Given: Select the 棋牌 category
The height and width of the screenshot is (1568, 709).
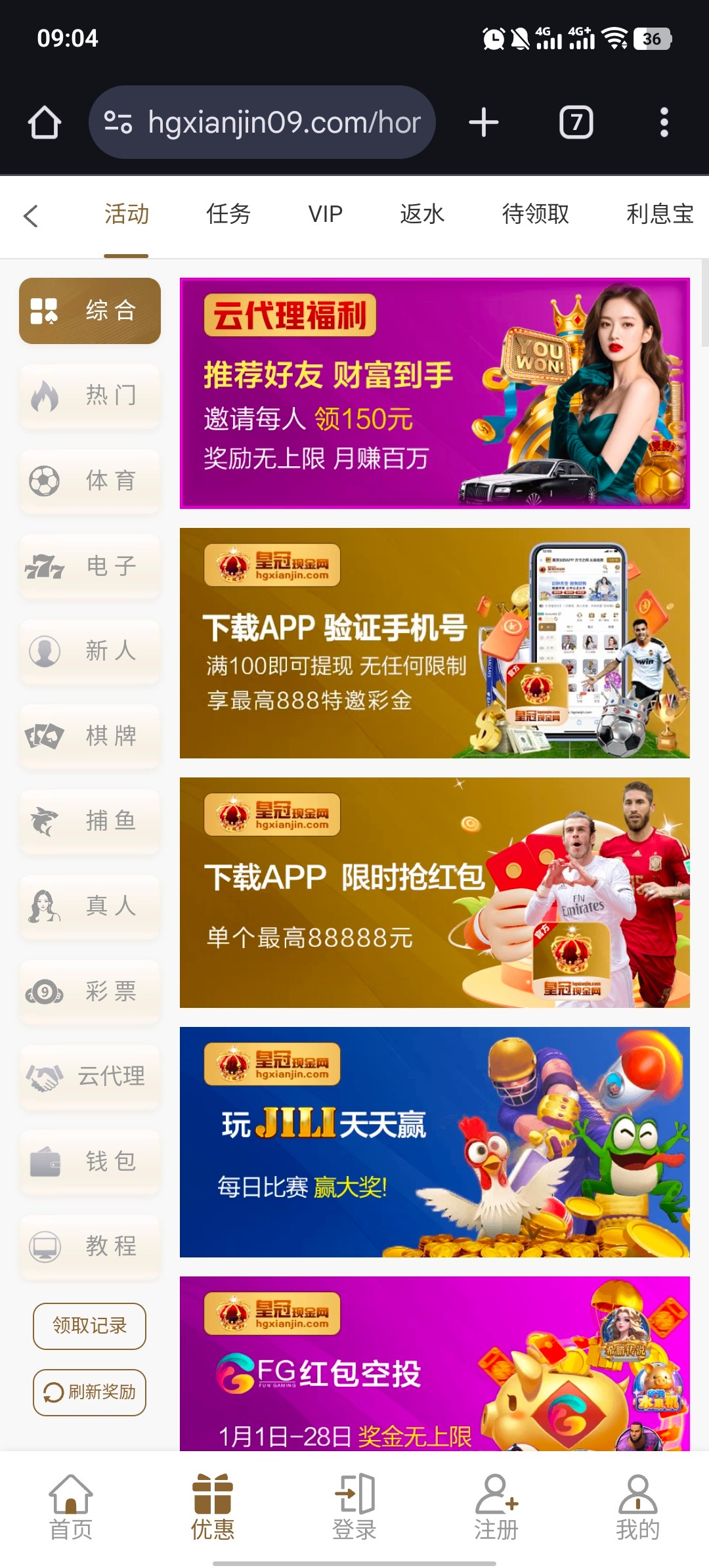Looking at the screenshot, I should pyautogui.click(x=90, y=736).
